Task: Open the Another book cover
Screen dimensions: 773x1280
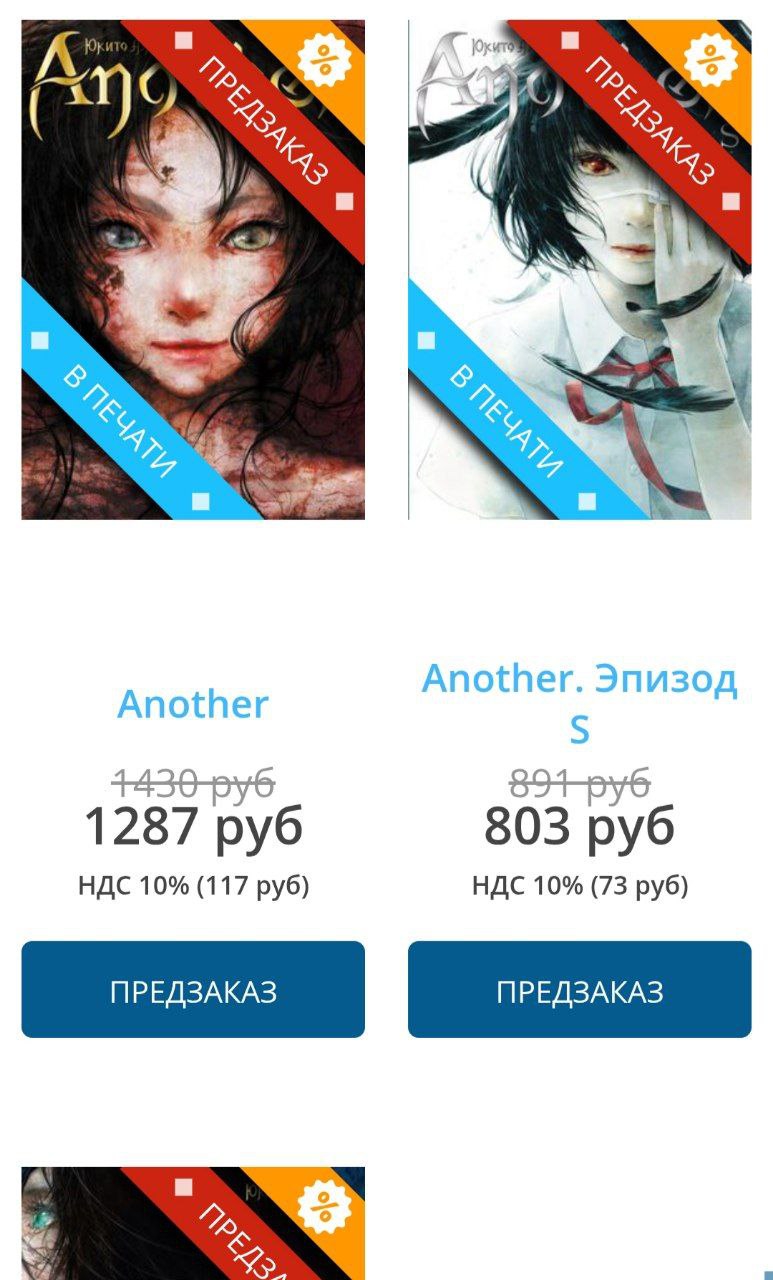Action: [193, 270]
